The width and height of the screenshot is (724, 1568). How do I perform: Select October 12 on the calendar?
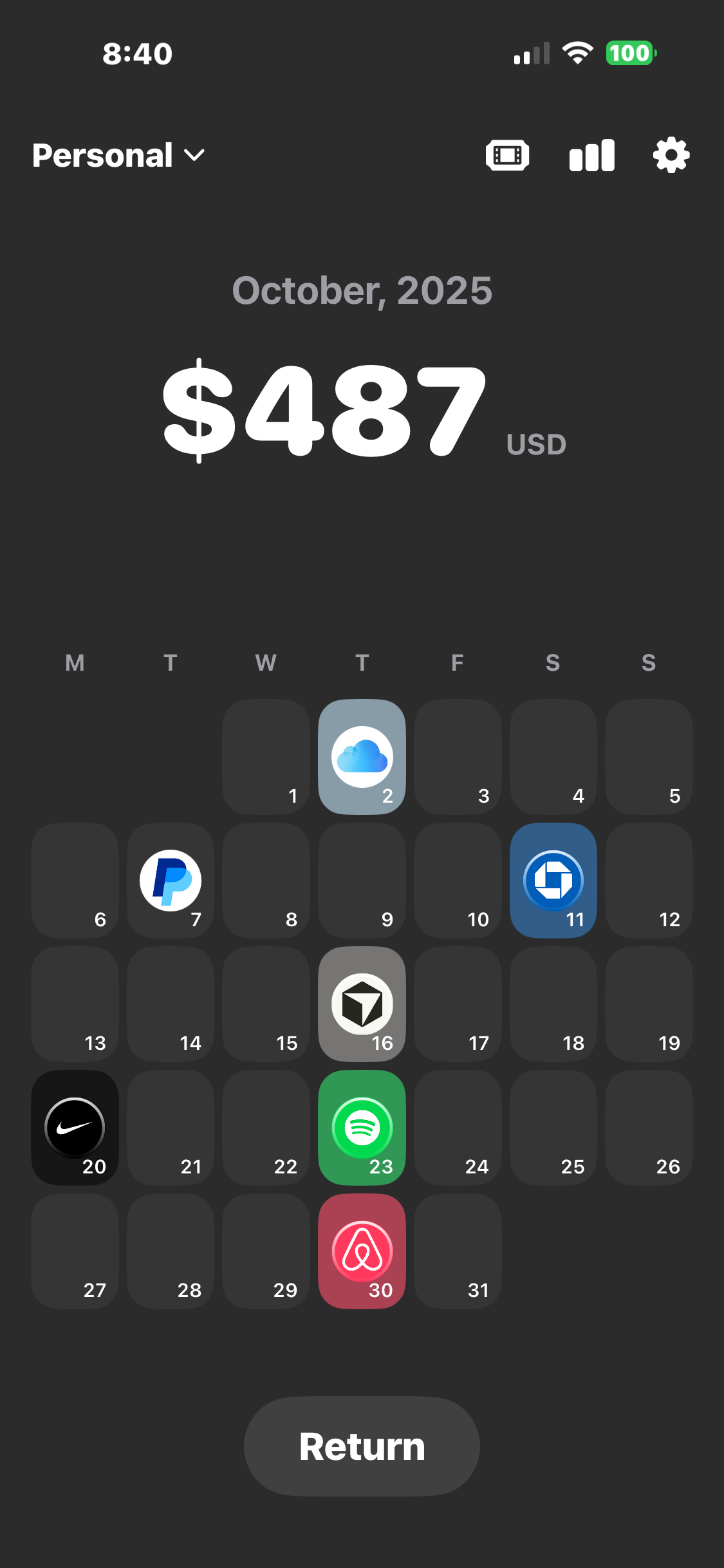tap(649, 881)
